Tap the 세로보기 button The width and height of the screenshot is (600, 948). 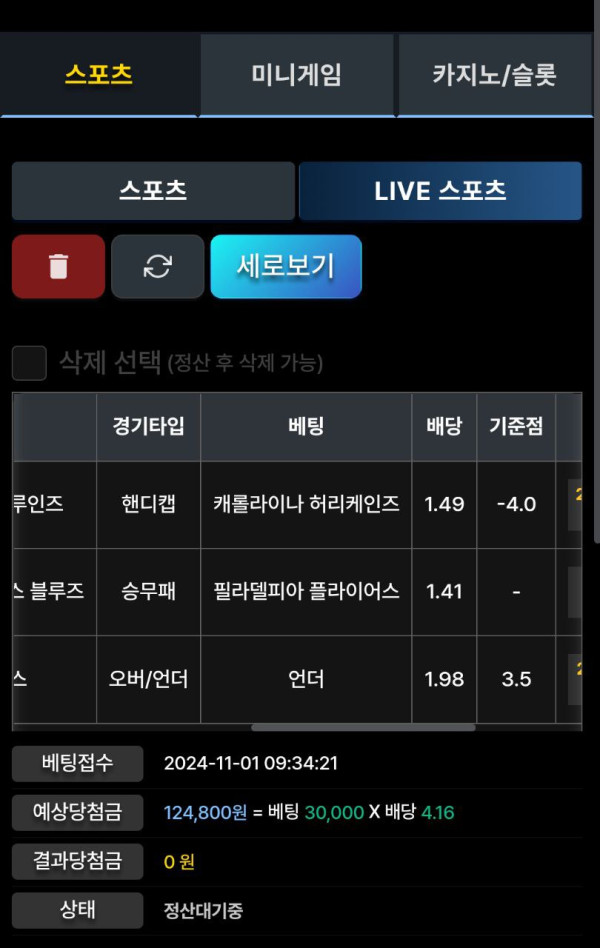286,267
